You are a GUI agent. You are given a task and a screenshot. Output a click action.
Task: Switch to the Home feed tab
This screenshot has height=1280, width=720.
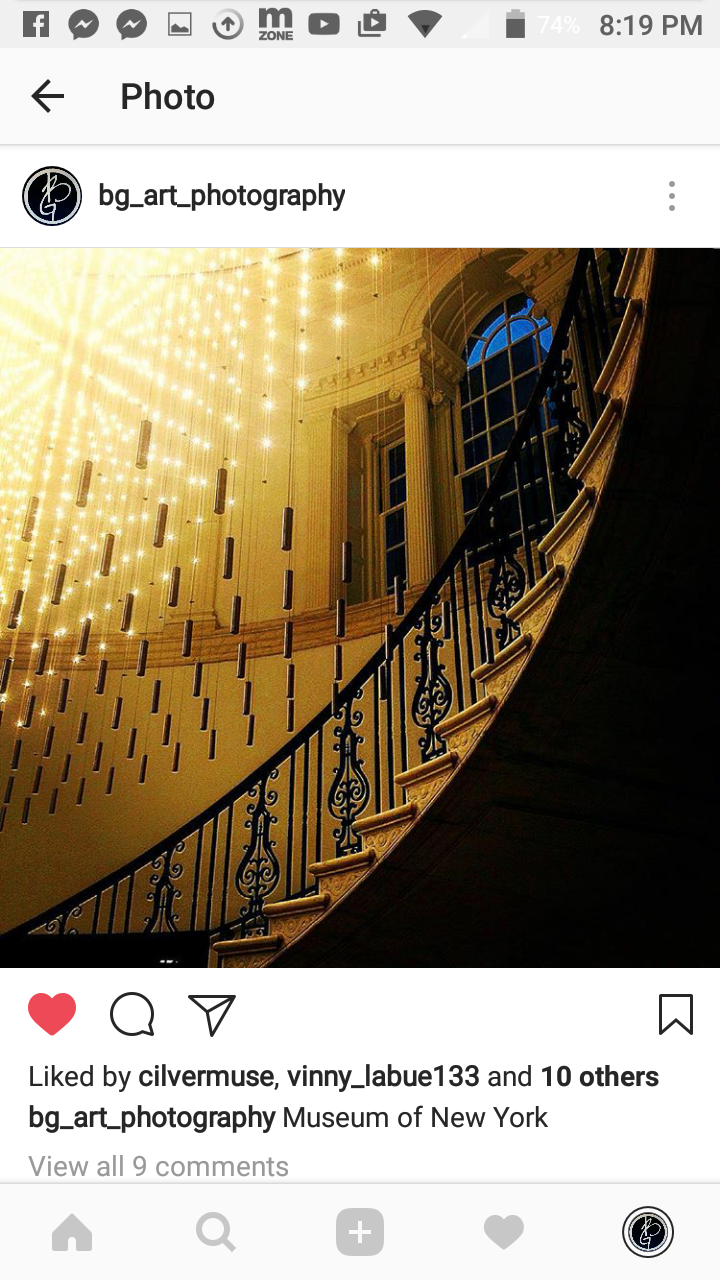(72, 1232)
